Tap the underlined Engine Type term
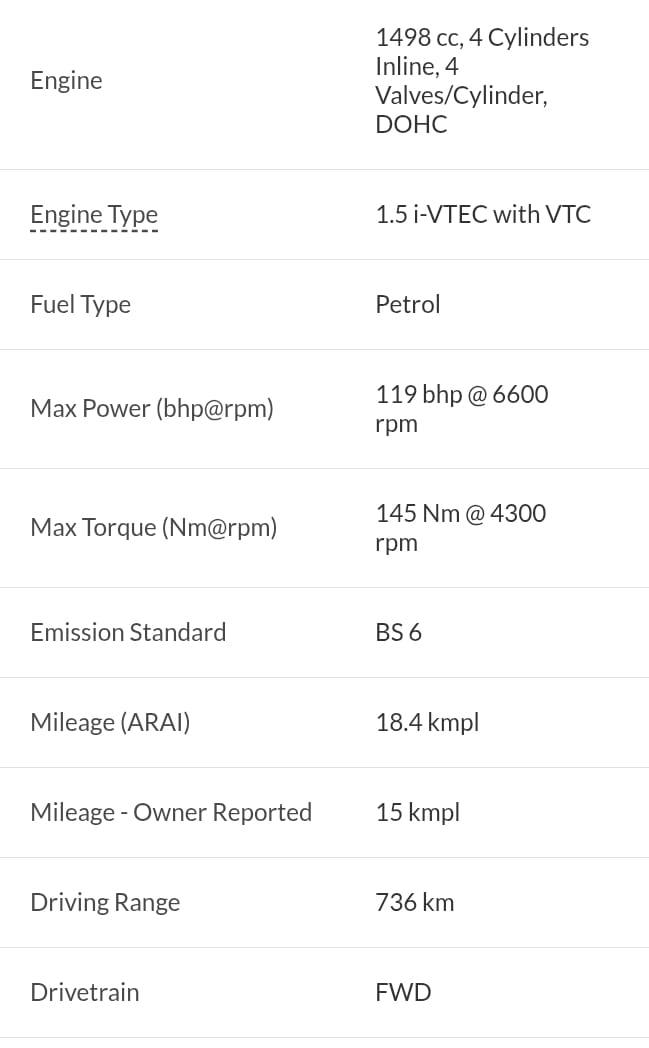The height and width of the screenshot is (1048, 649). pyautogui.click(x=94, y=215)
